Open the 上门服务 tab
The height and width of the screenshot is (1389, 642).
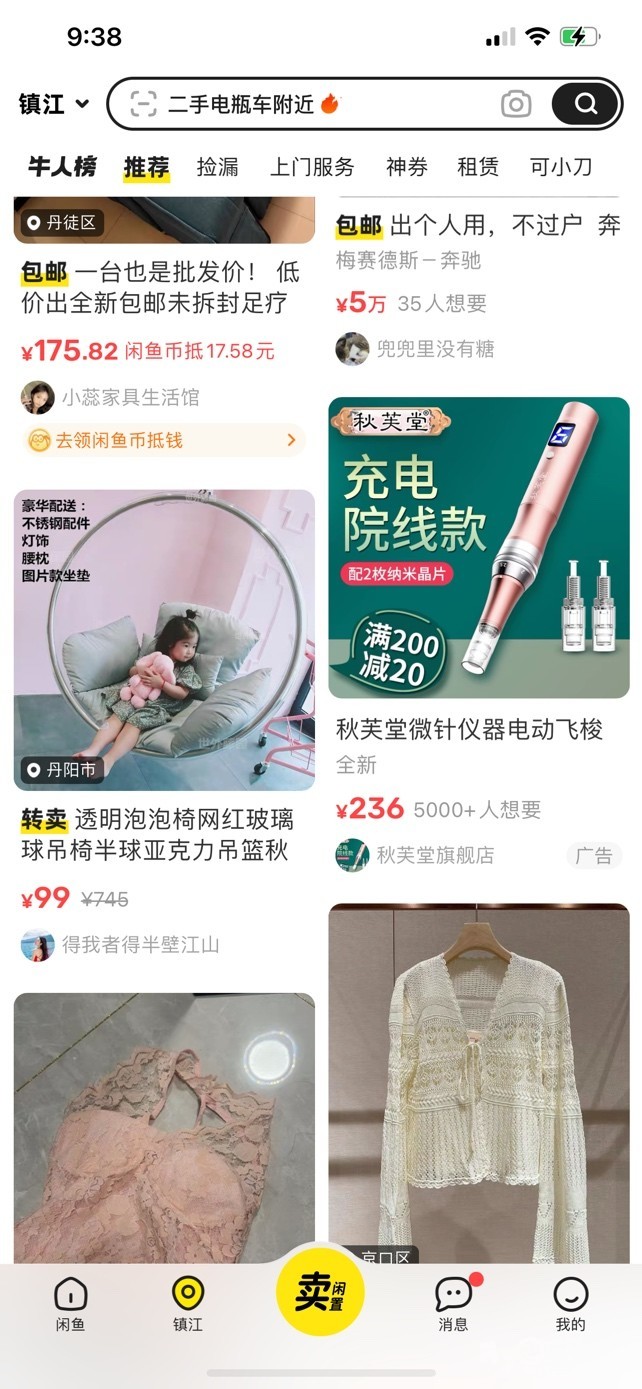(312, 167)
